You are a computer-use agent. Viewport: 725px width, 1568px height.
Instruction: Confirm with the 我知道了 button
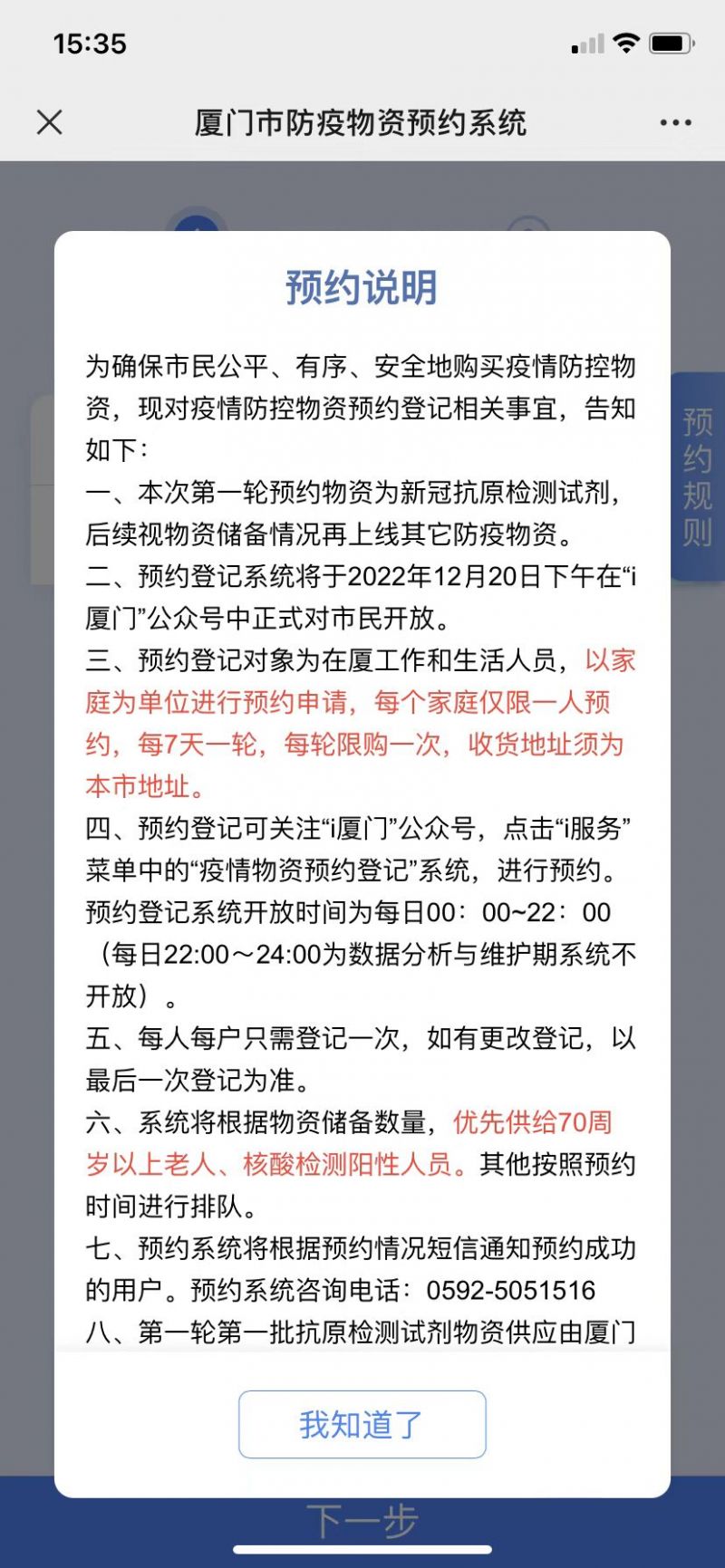pyautogui.click(x=362, y=1424)
